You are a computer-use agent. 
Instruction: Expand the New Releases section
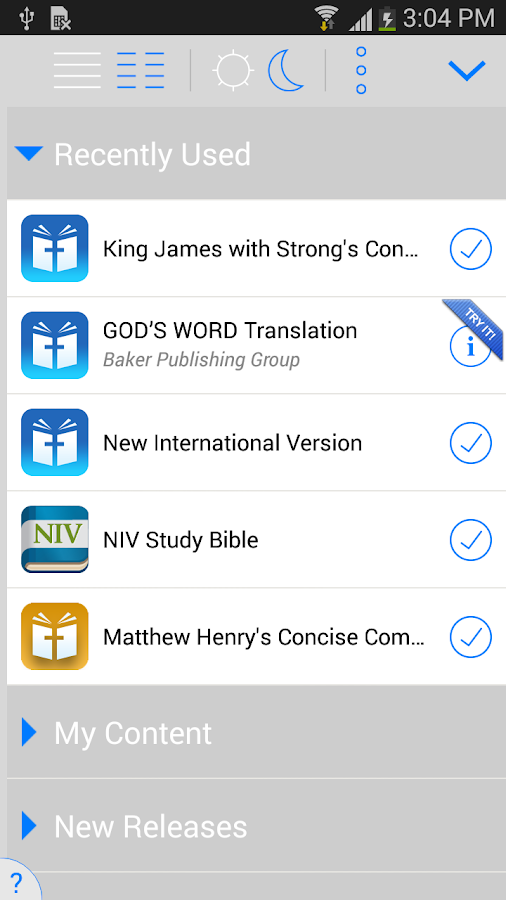256,826
